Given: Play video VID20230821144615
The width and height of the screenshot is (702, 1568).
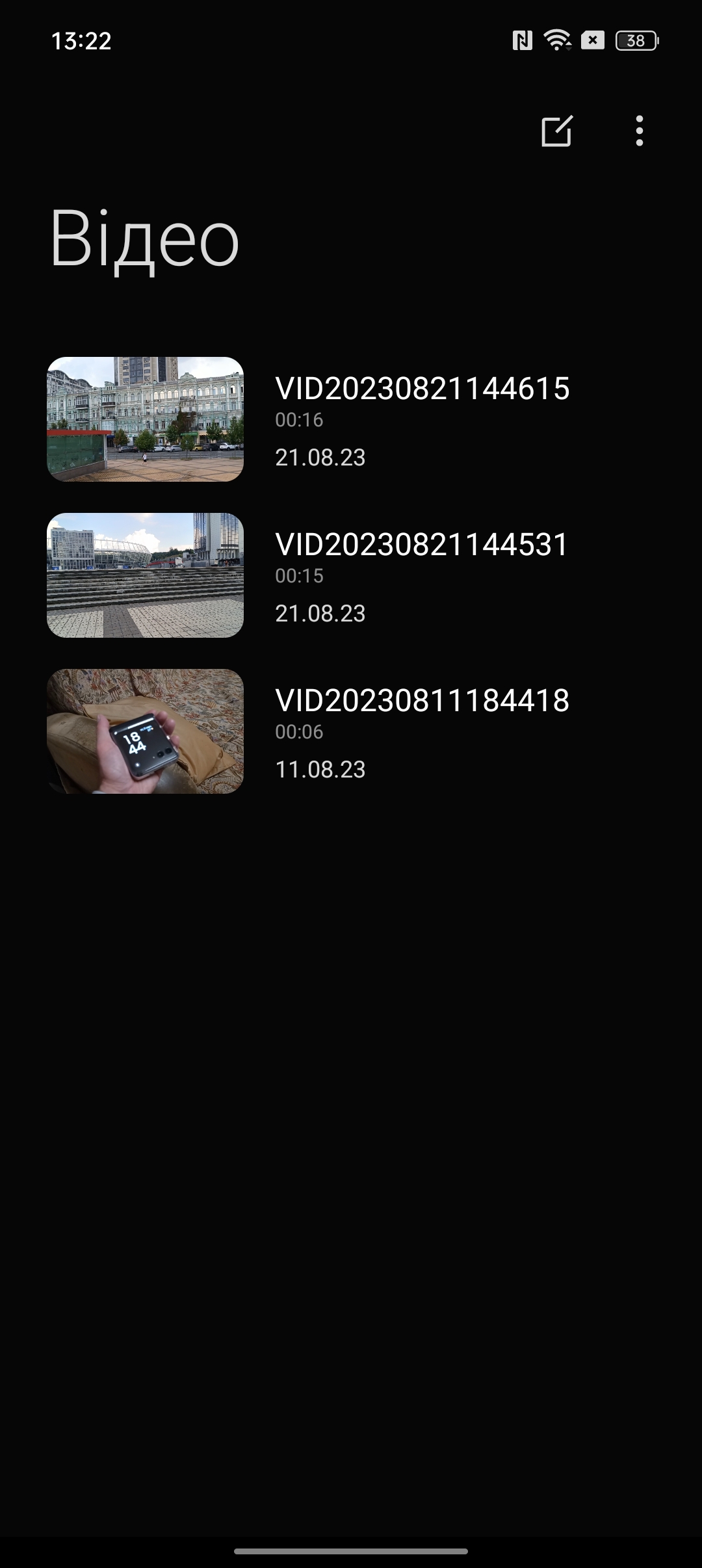Looking at the screenshot, I should [x=351, y=419].
